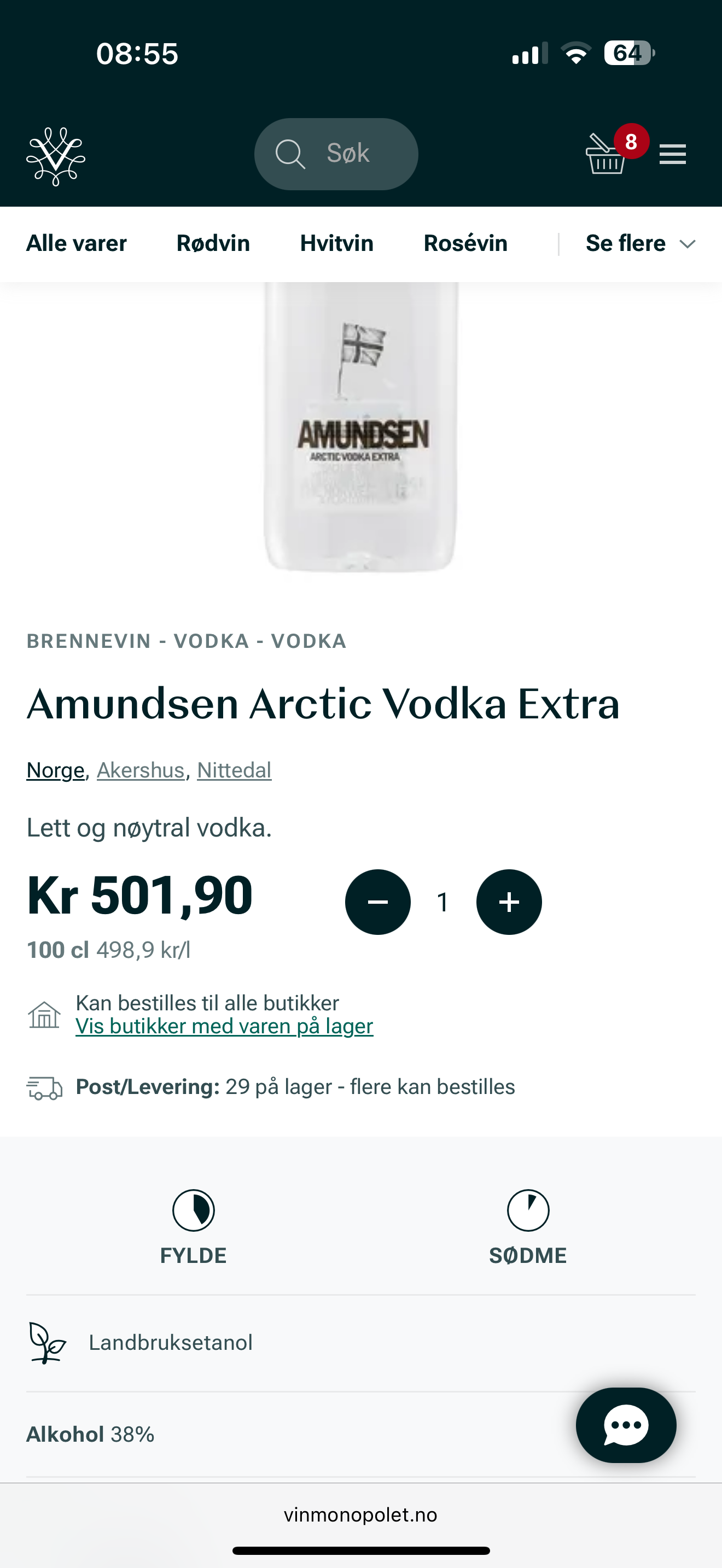Screen dimensions: 722x1568
Task: Open the hamburger menu
Action: pyautogui.click(x=673, y=154)
